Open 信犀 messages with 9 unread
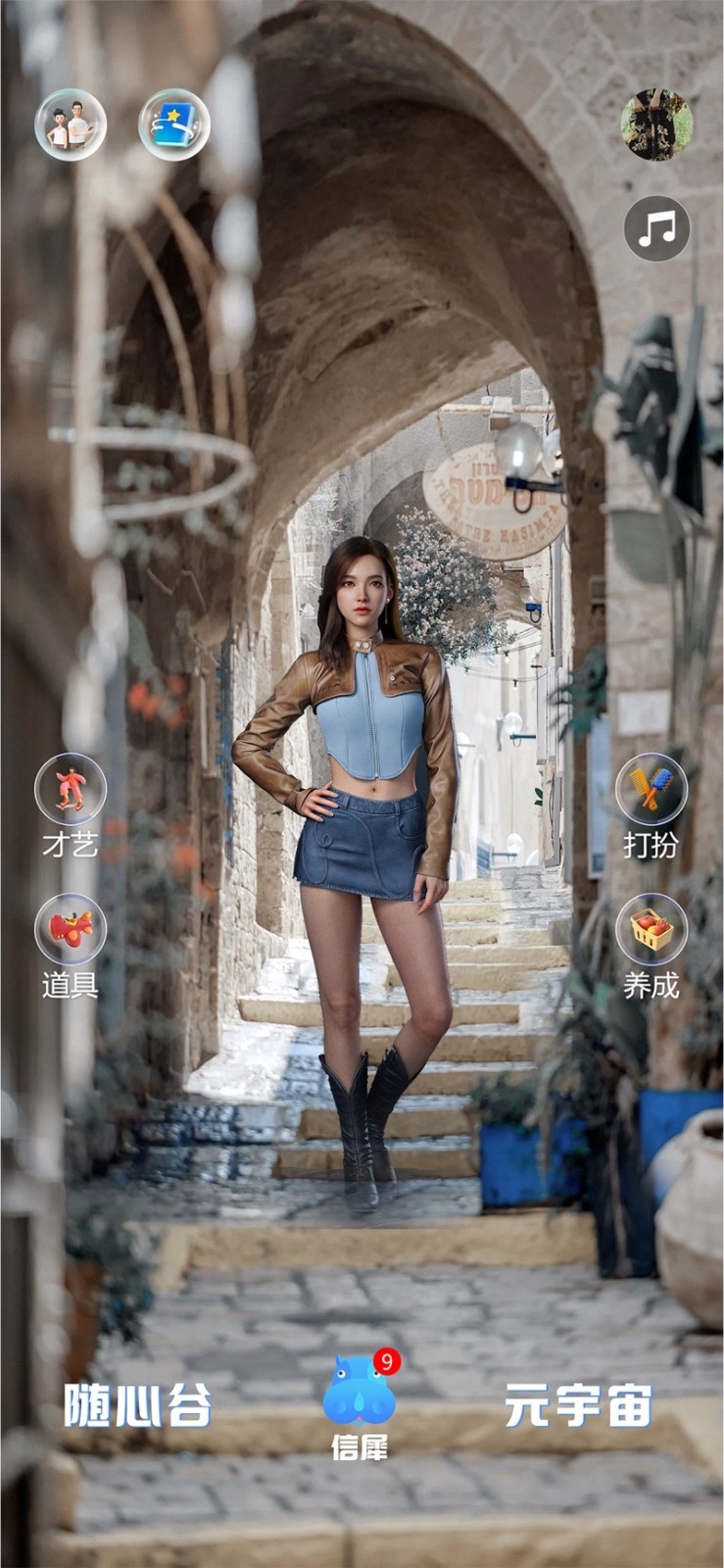 (x=361, y=1406)
